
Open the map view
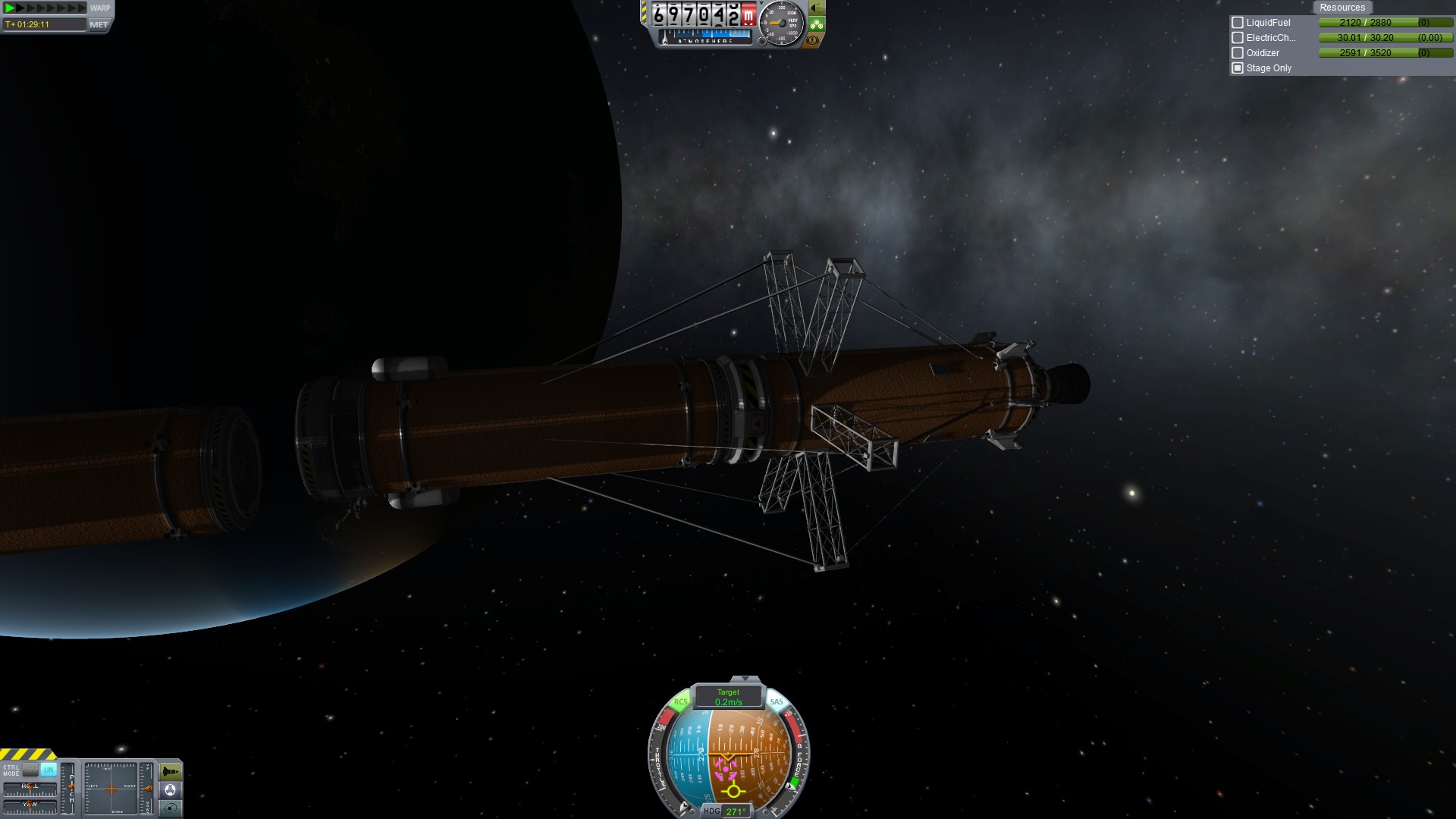pyautogui.click(x=171, y=808)
